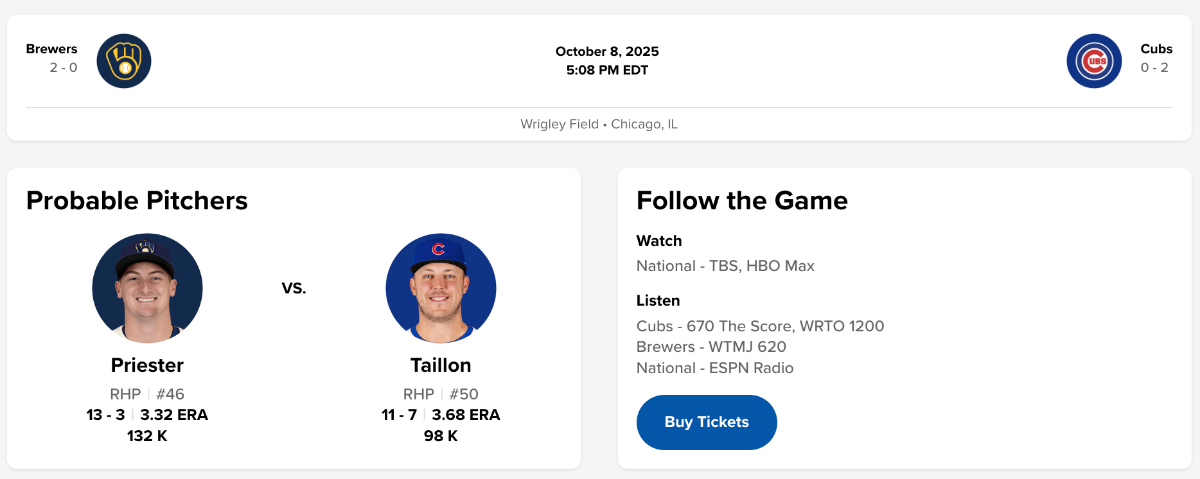Image resolution: width=1200 pixels, height=479 pixels.
Task: Open Priester's player profile
Action: (x=147, y=365)
